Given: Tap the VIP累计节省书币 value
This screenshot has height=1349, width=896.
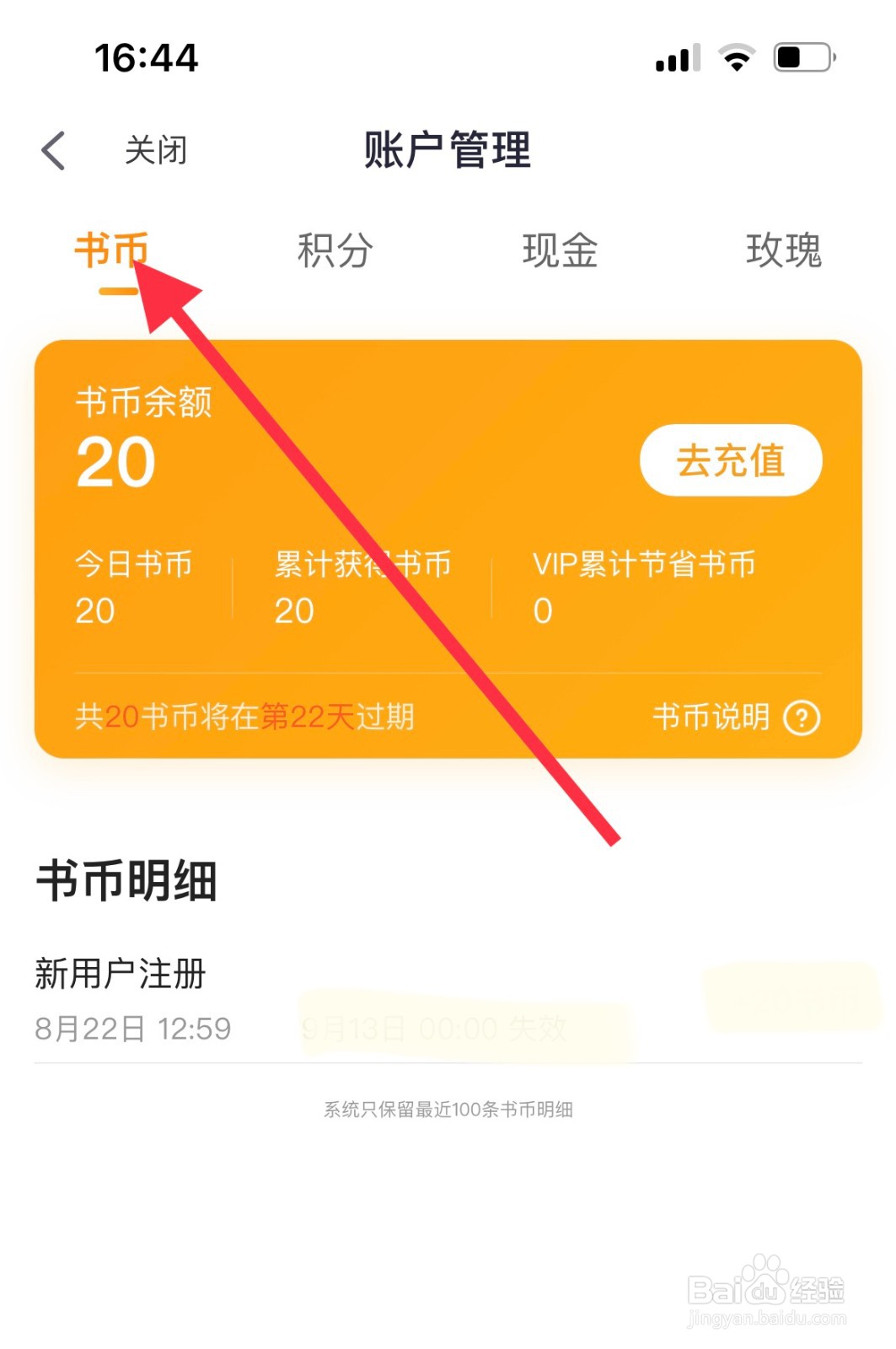Looking at the screenshot, I should tap(544, 609).
